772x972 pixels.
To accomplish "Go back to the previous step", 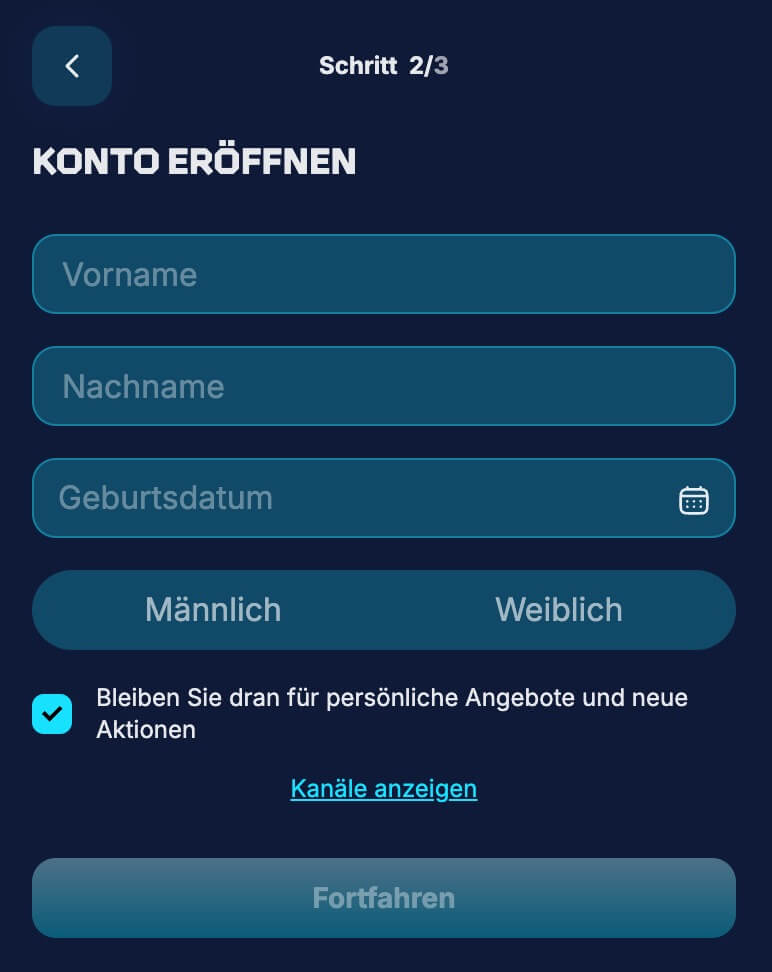I will pos(72,66).
